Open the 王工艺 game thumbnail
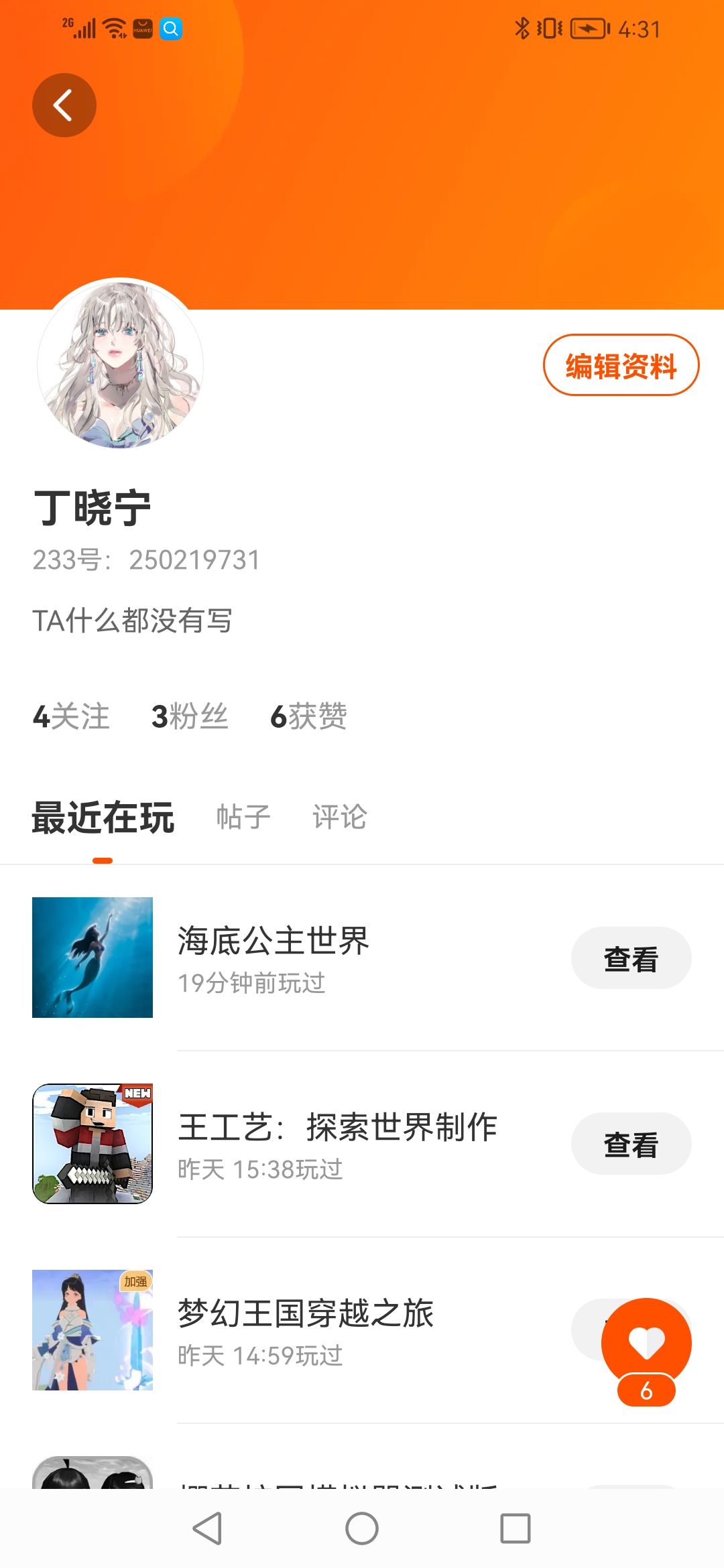The image size is (724, 1568). [93, 1144]
